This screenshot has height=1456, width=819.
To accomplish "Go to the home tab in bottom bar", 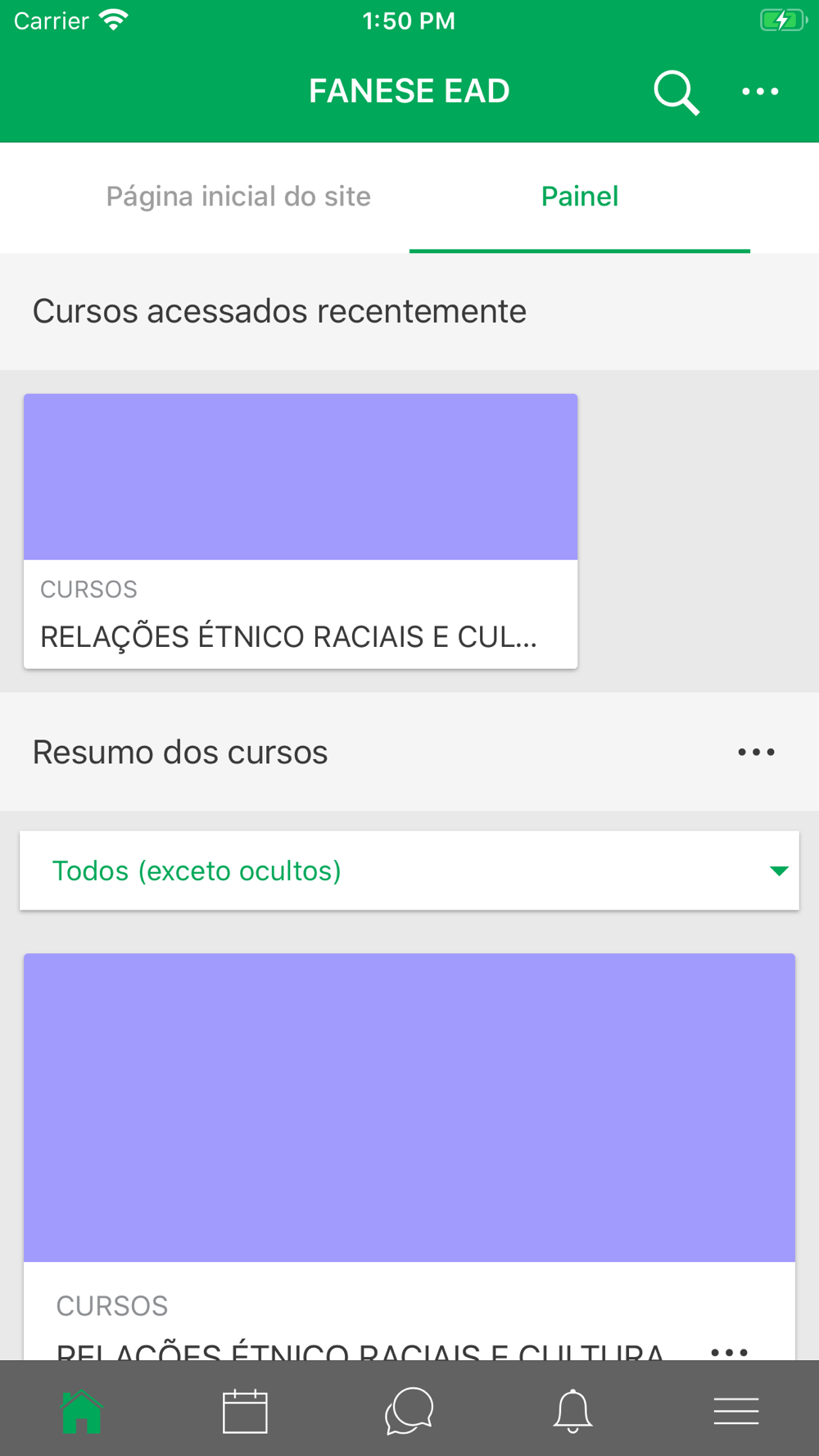I will [82, 1411].
